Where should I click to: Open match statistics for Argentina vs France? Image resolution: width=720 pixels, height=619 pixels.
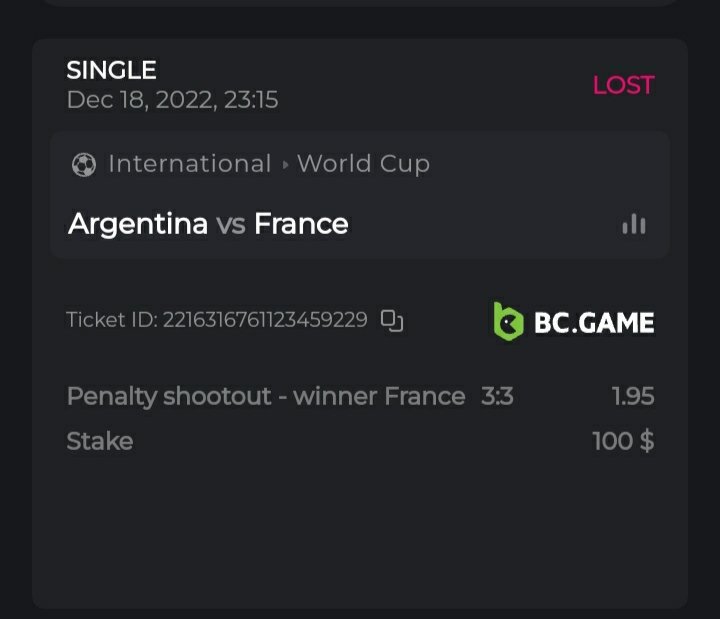(x=633, y=224)
